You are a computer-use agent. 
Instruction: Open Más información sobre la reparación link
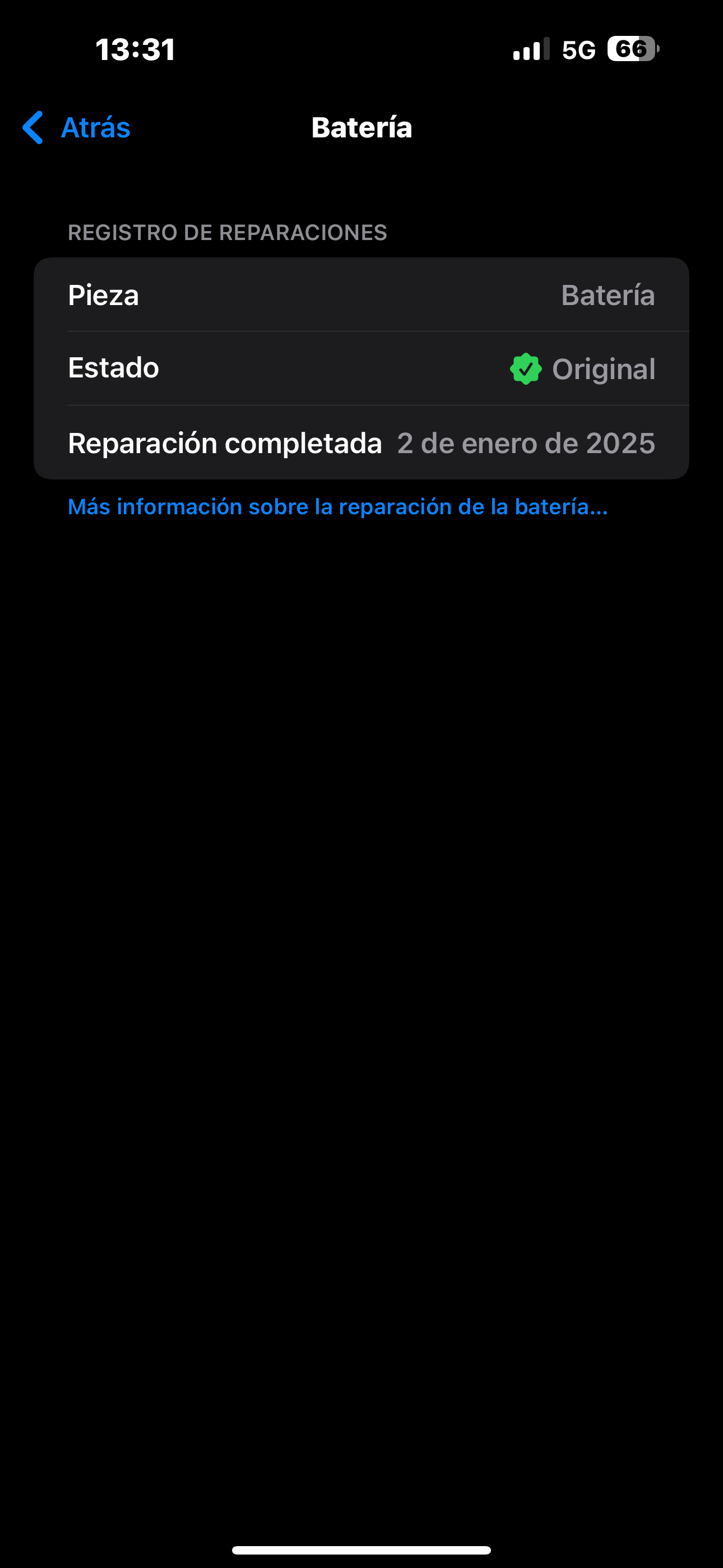click(338, 506)
